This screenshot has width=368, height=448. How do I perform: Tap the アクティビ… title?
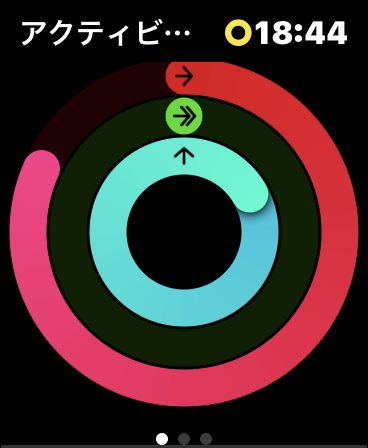(x=105, y=33)
